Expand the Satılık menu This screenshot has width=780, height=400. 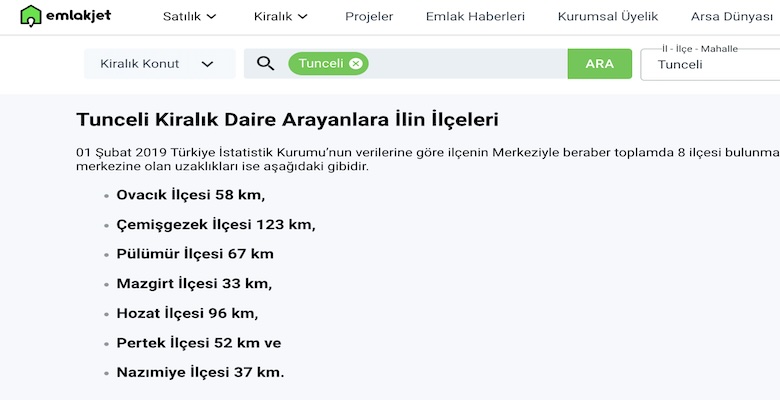[x=189, y=17]
